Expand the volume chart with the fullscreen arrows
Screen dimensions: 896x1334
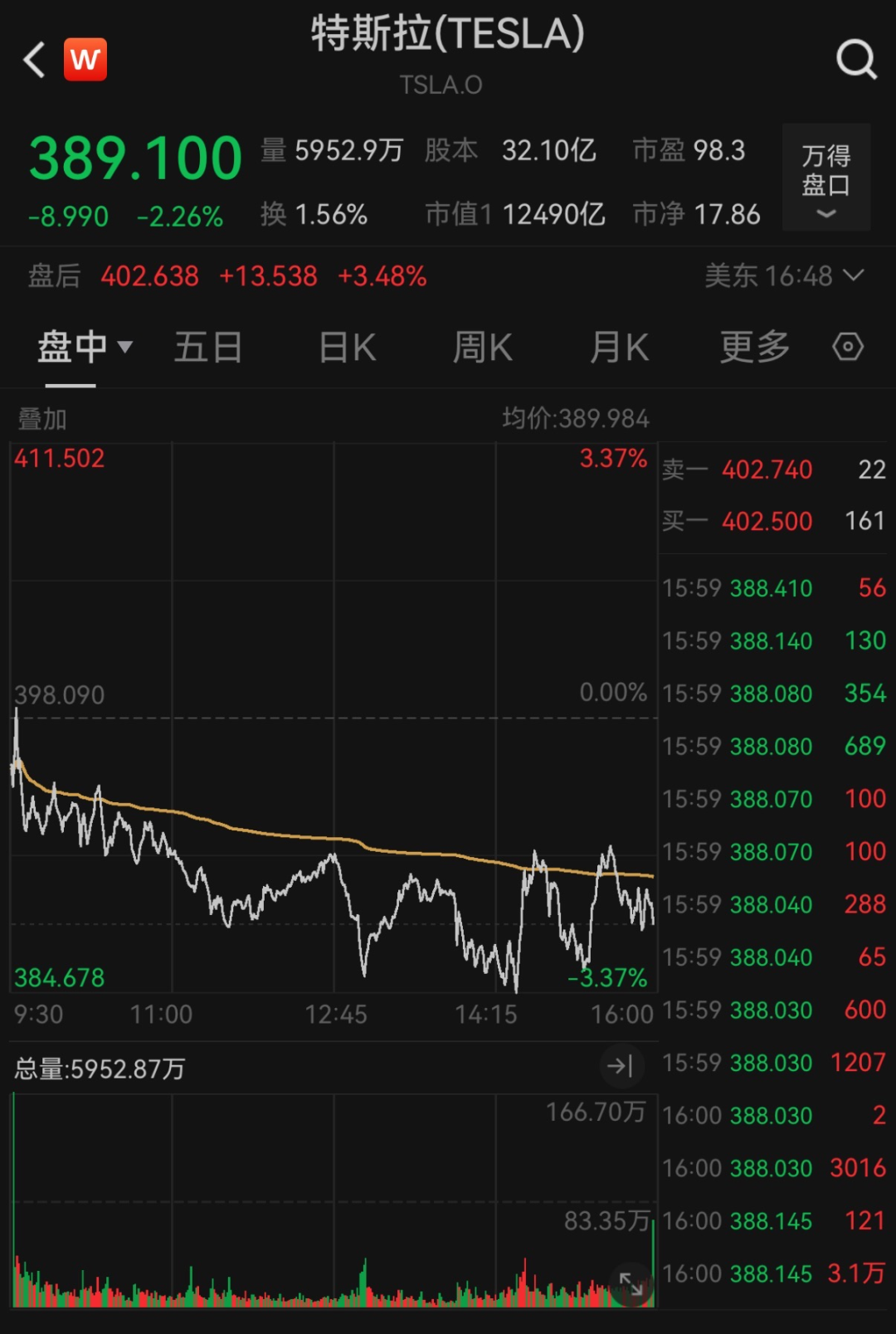tap(631, 1283)
